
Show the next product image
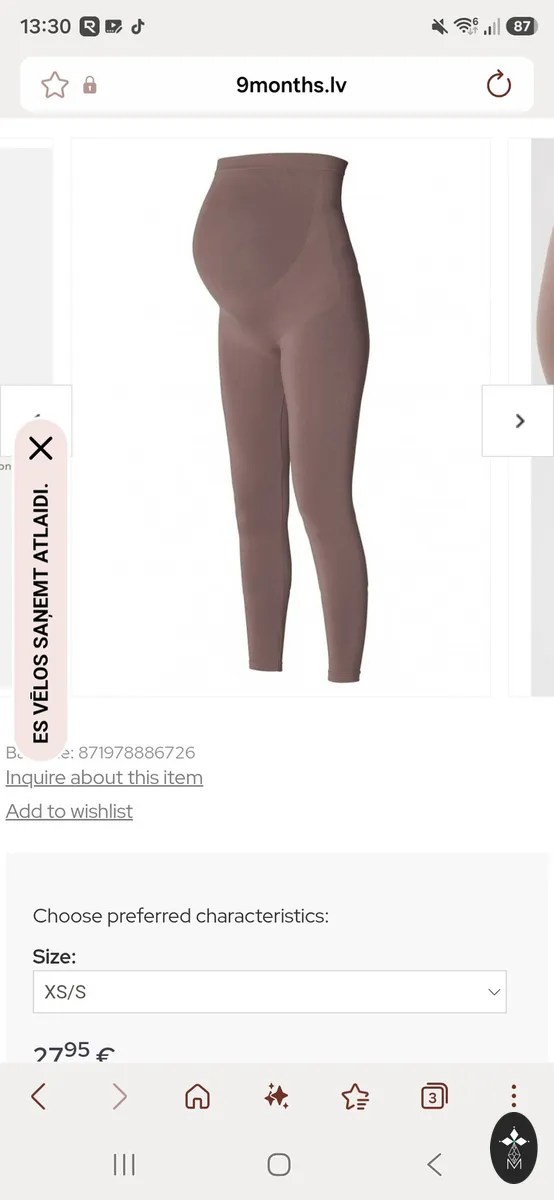(x=518, y=421)
